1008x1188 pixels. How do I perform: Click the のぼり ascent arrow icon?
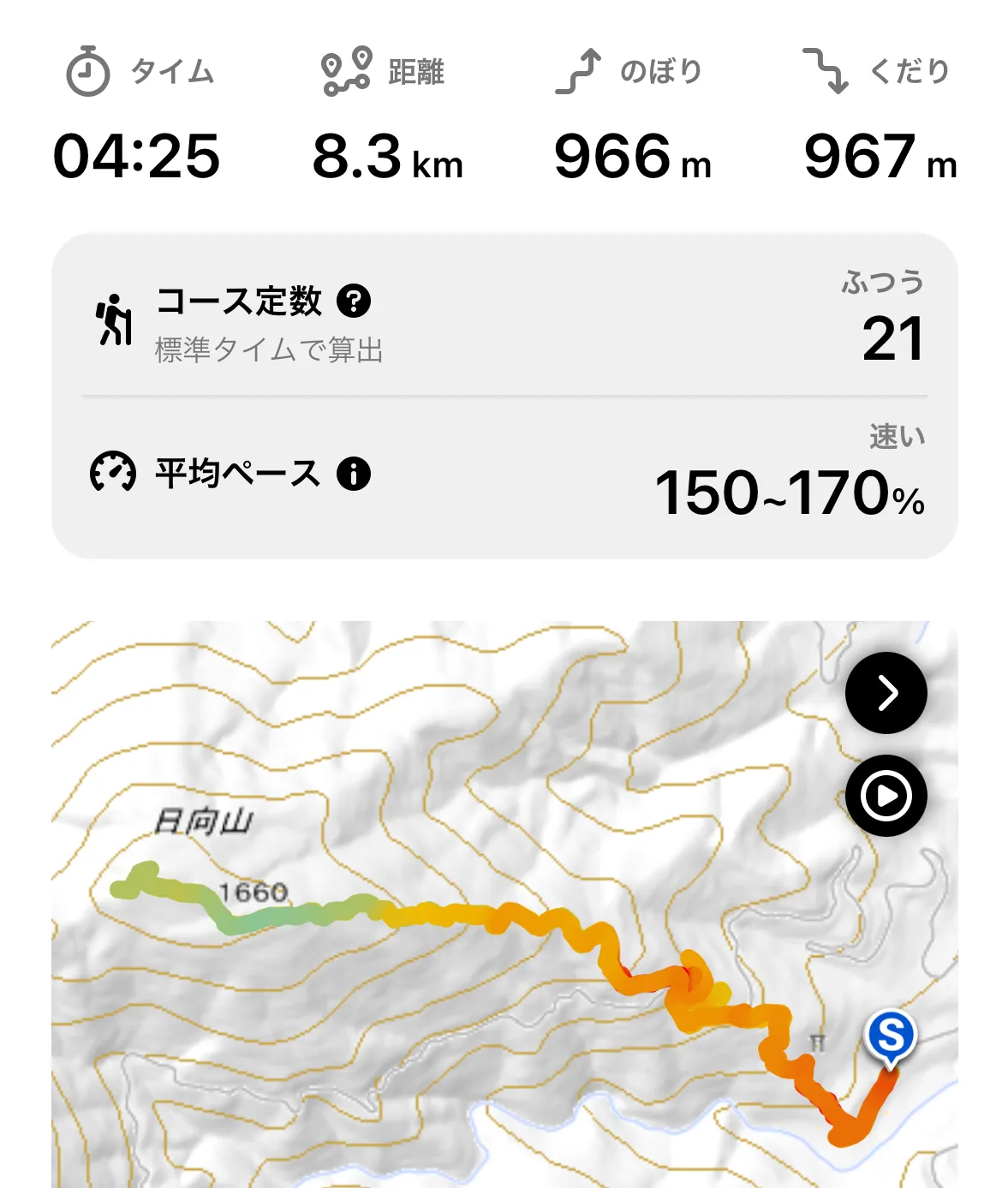(576, 69)
